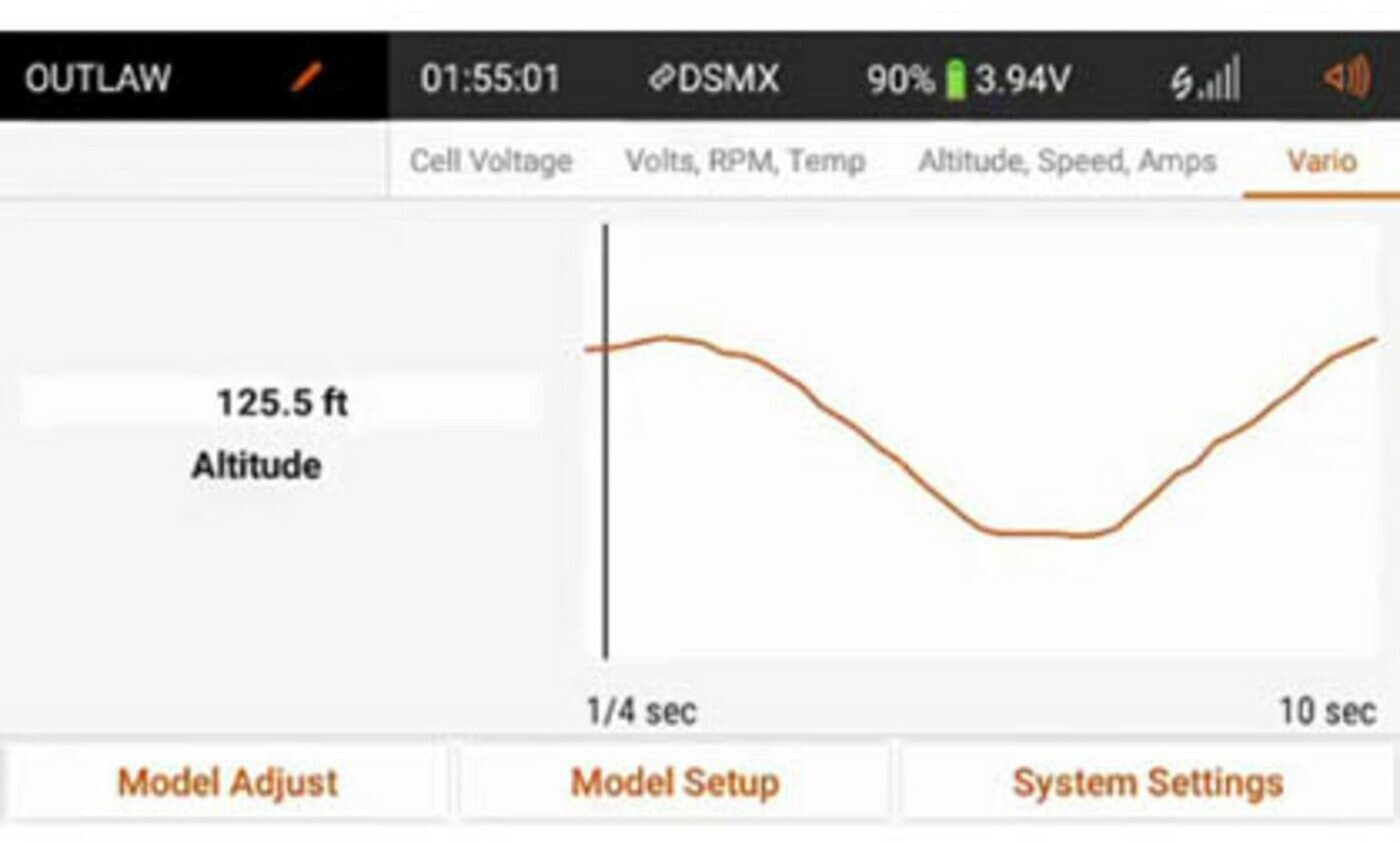Tap the speaker volume icon
Image resolution: width=1400 pixels, height=844 pixels.
[1346, 77]
